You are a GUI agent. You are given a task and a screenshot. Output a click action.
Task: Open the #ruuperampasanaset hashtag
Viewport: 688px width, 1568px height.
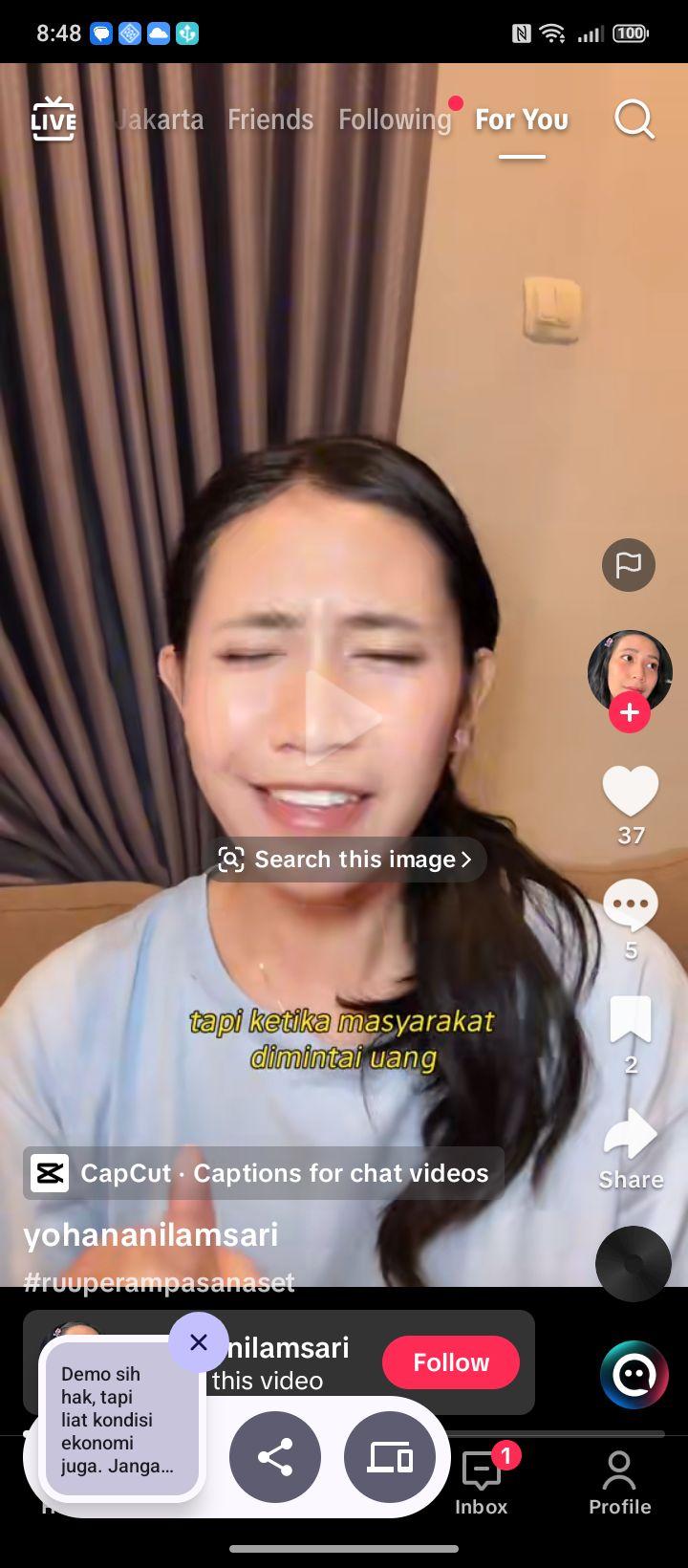point(160,1282)
